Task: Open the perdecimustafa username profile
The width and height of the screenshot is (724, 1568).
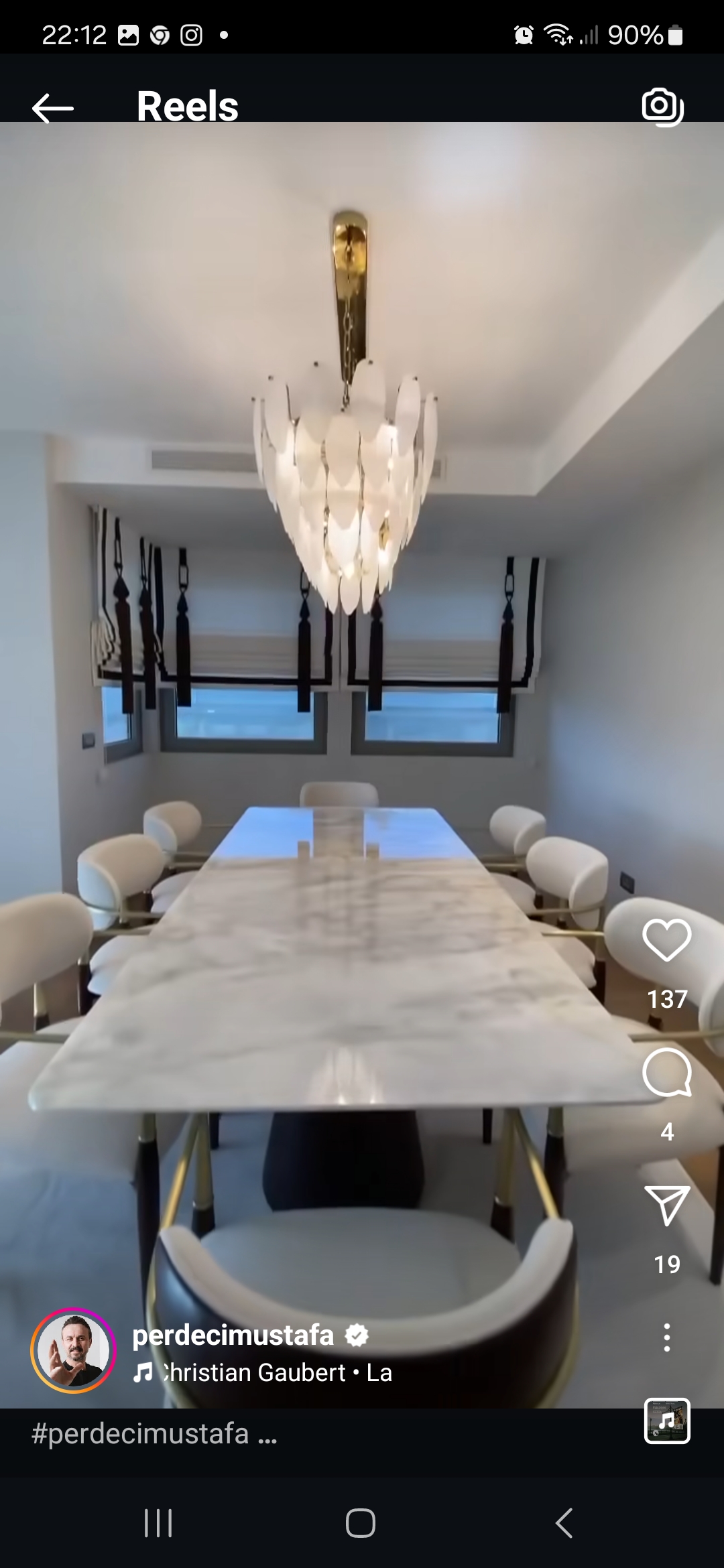Action: [x=233, y=1335]
